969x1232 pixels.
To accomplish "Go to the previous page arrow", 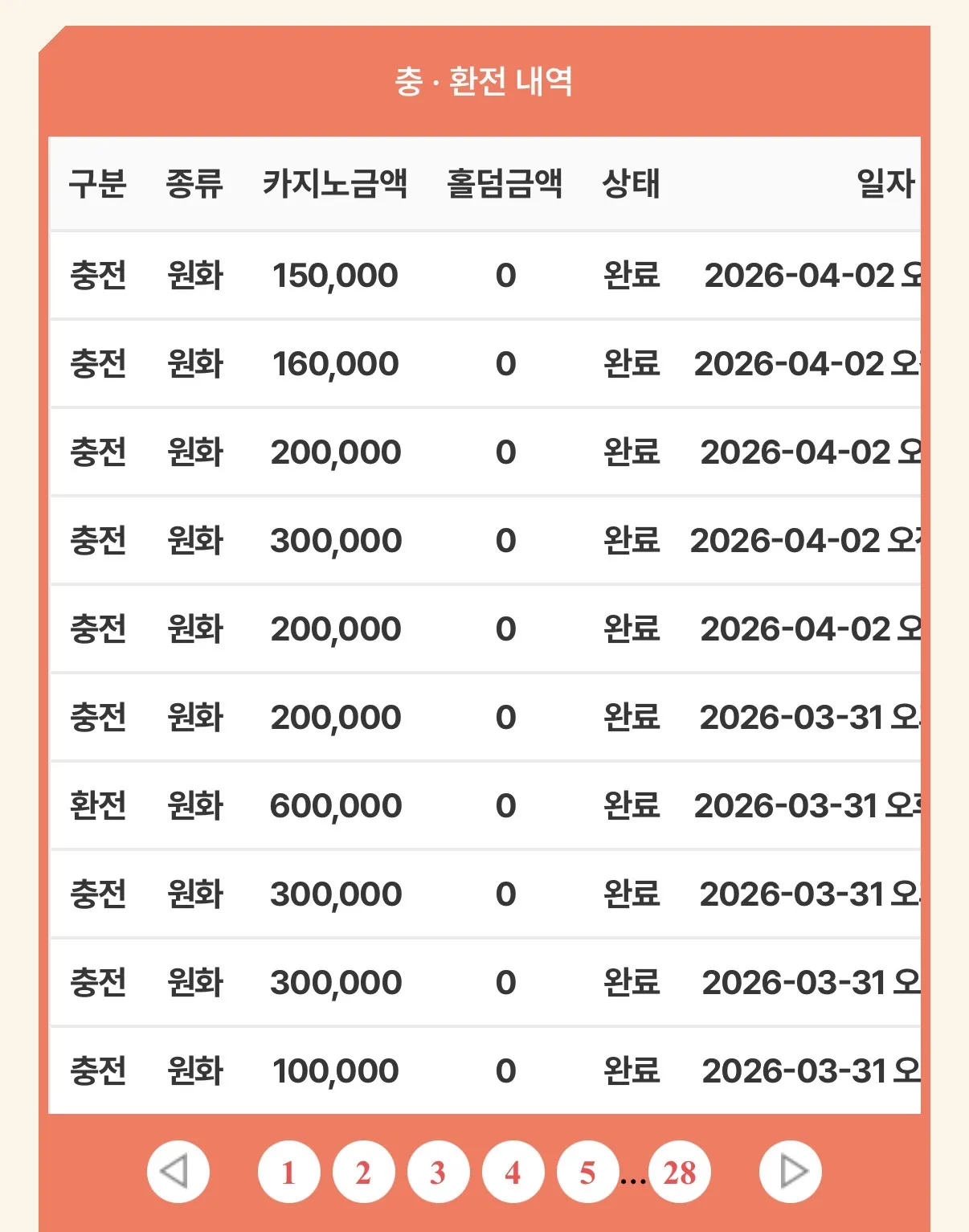I will [x=178, y=1172].
